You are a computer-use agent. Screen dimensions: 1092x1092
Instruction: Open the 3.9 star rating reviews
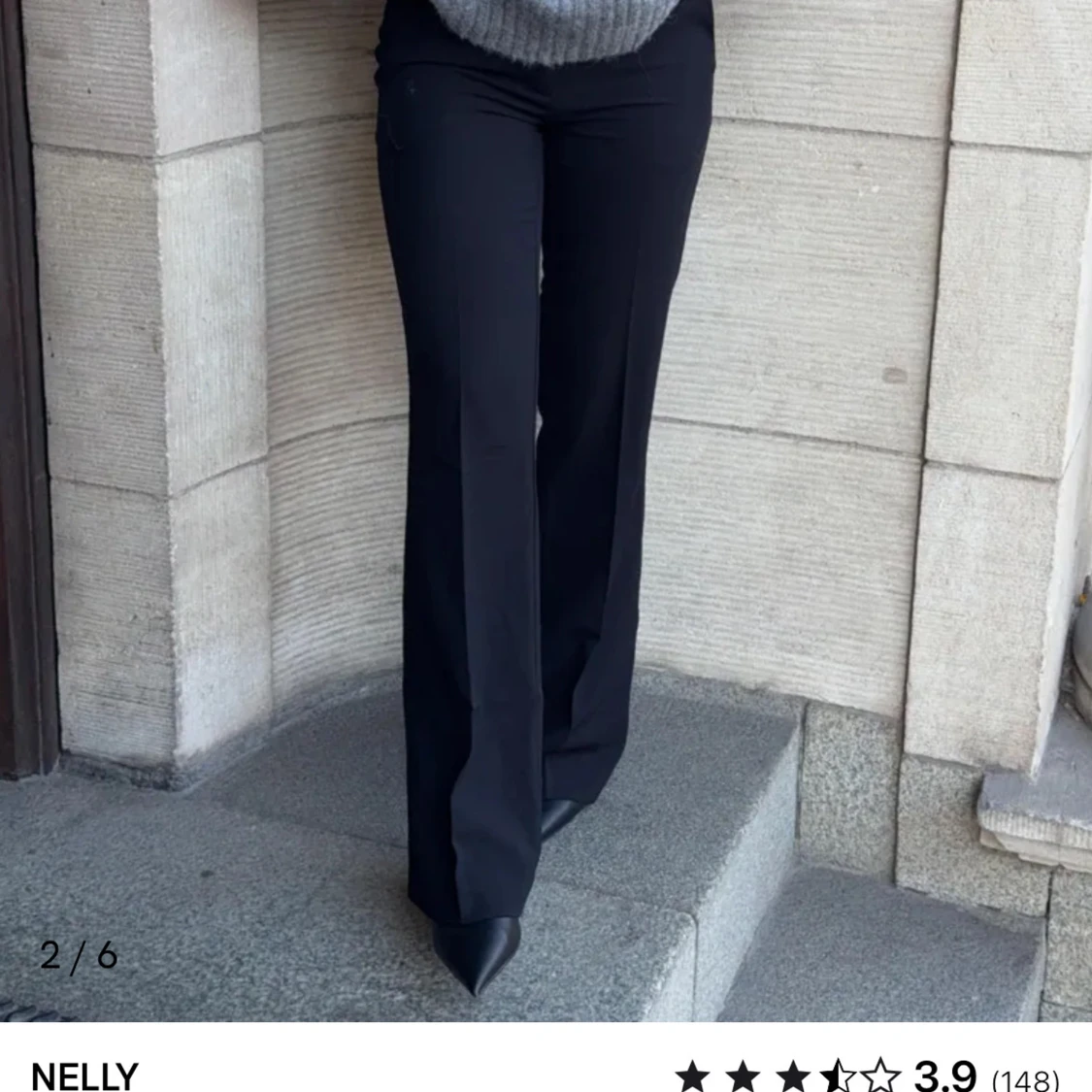(868, 1075)
